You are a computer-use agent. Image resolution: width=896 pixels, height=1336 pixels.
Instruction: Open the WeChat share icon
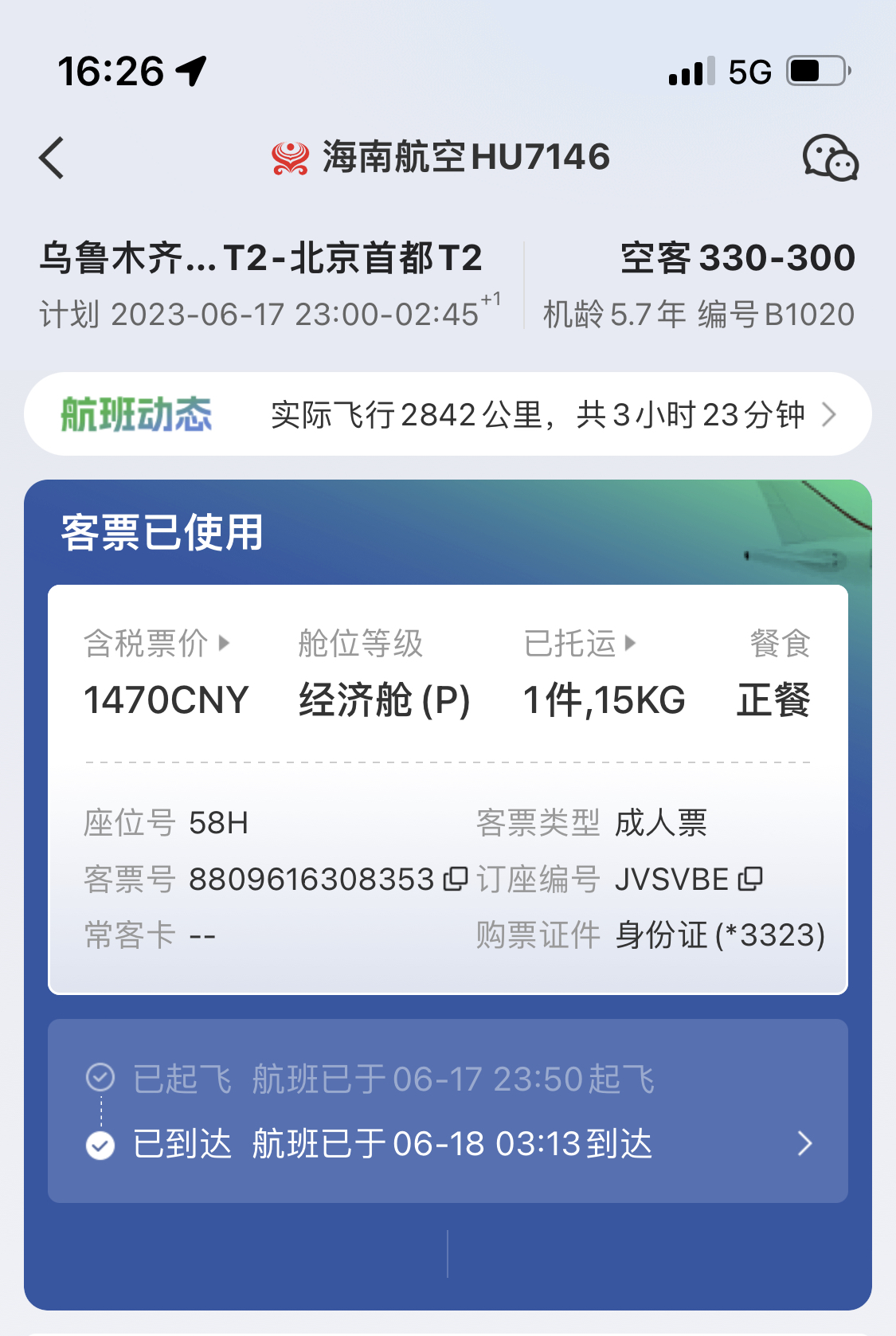[830, 158]
